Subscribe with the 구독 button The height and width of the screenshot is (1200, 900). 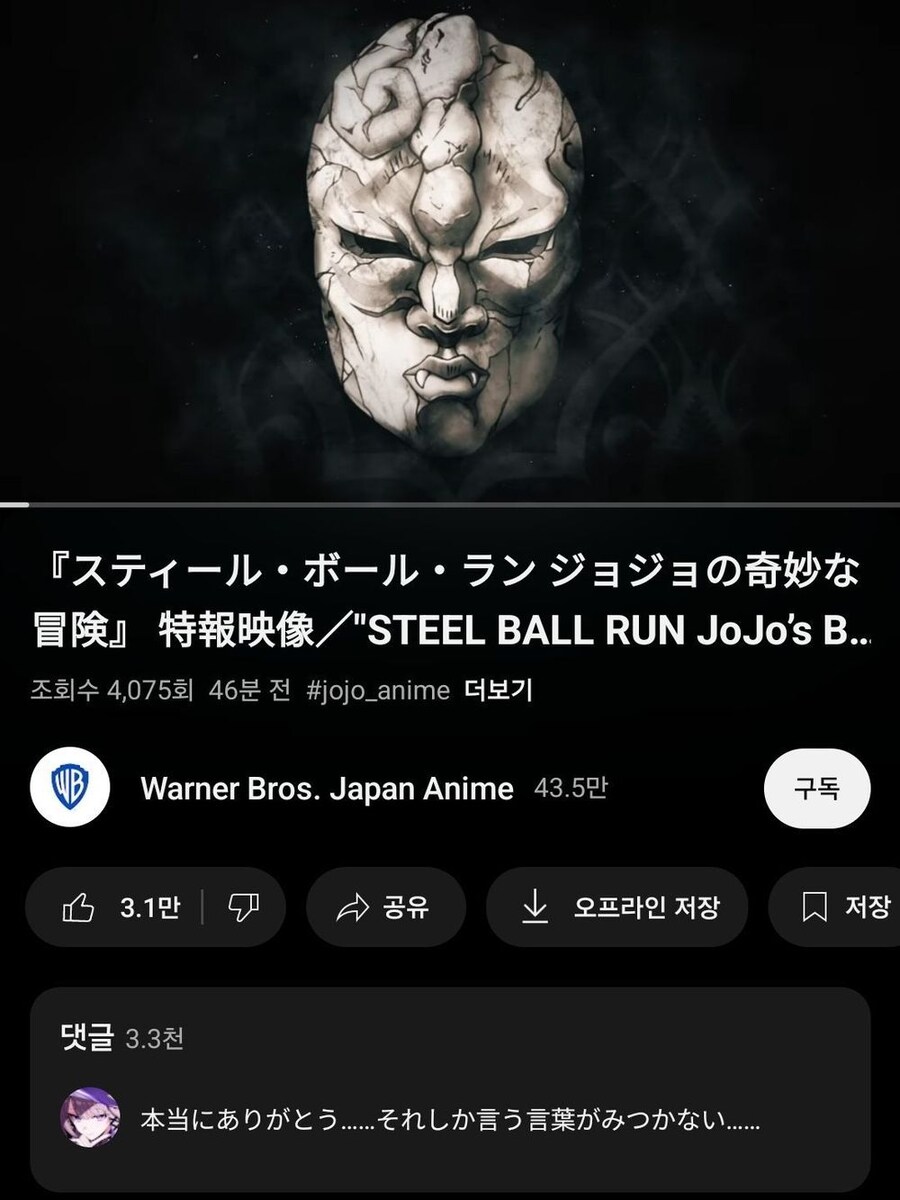[x=816, y=789]
